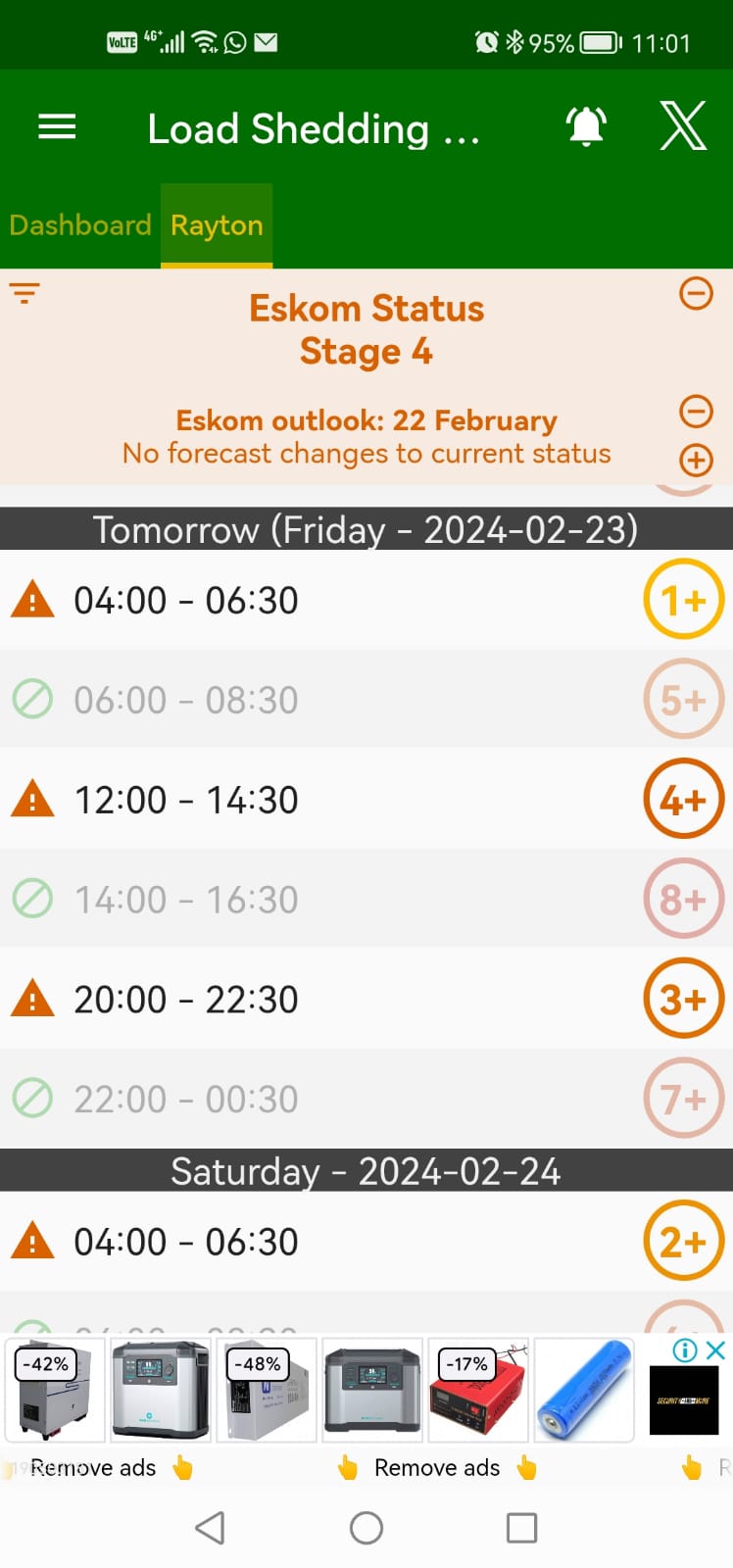Close the bottom ad banner
The height and width of the screenshot is (1568, 733).
tap(716, 1350)
